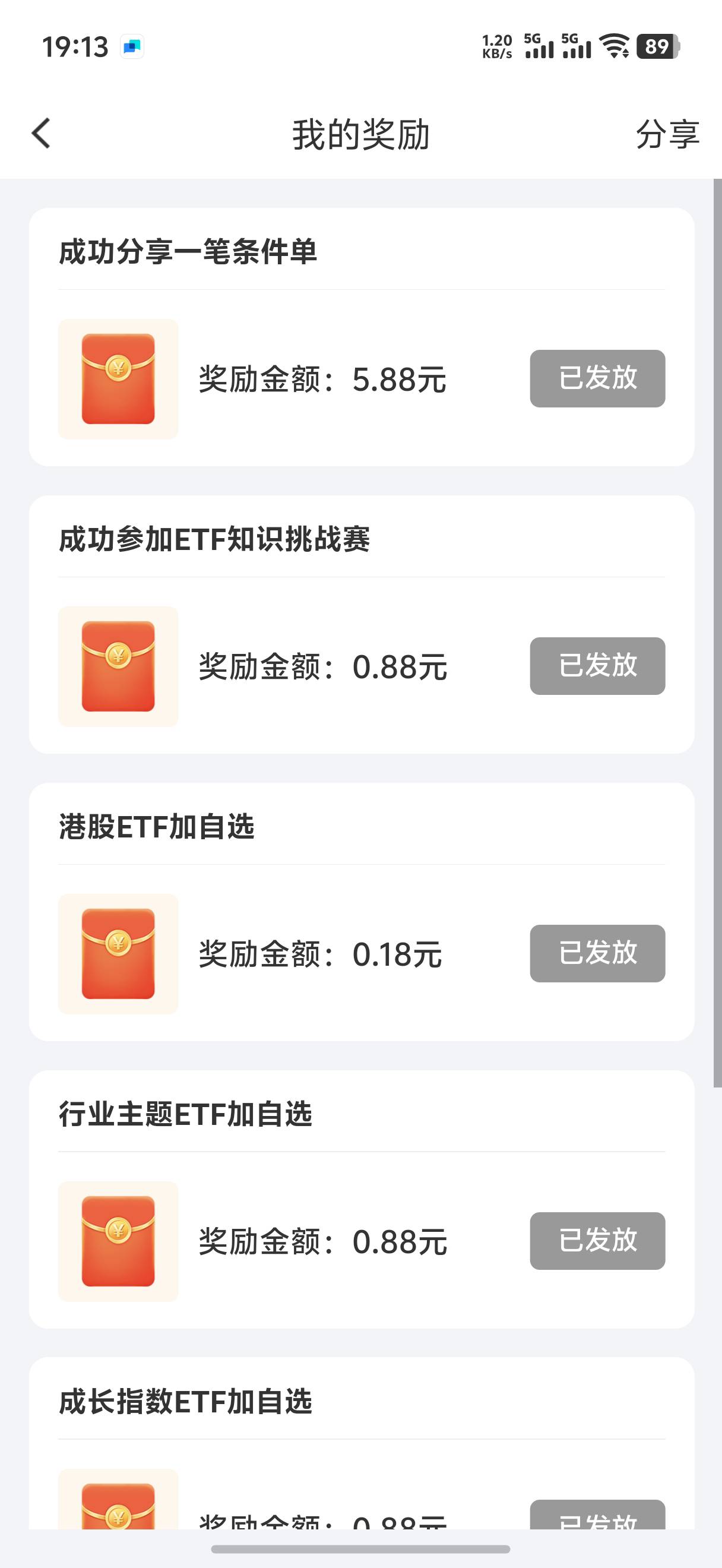Tap 已发放 for ETF知识挑战赛 reward
Viewport: 722px width, 1568px height.
pos(597,665)
